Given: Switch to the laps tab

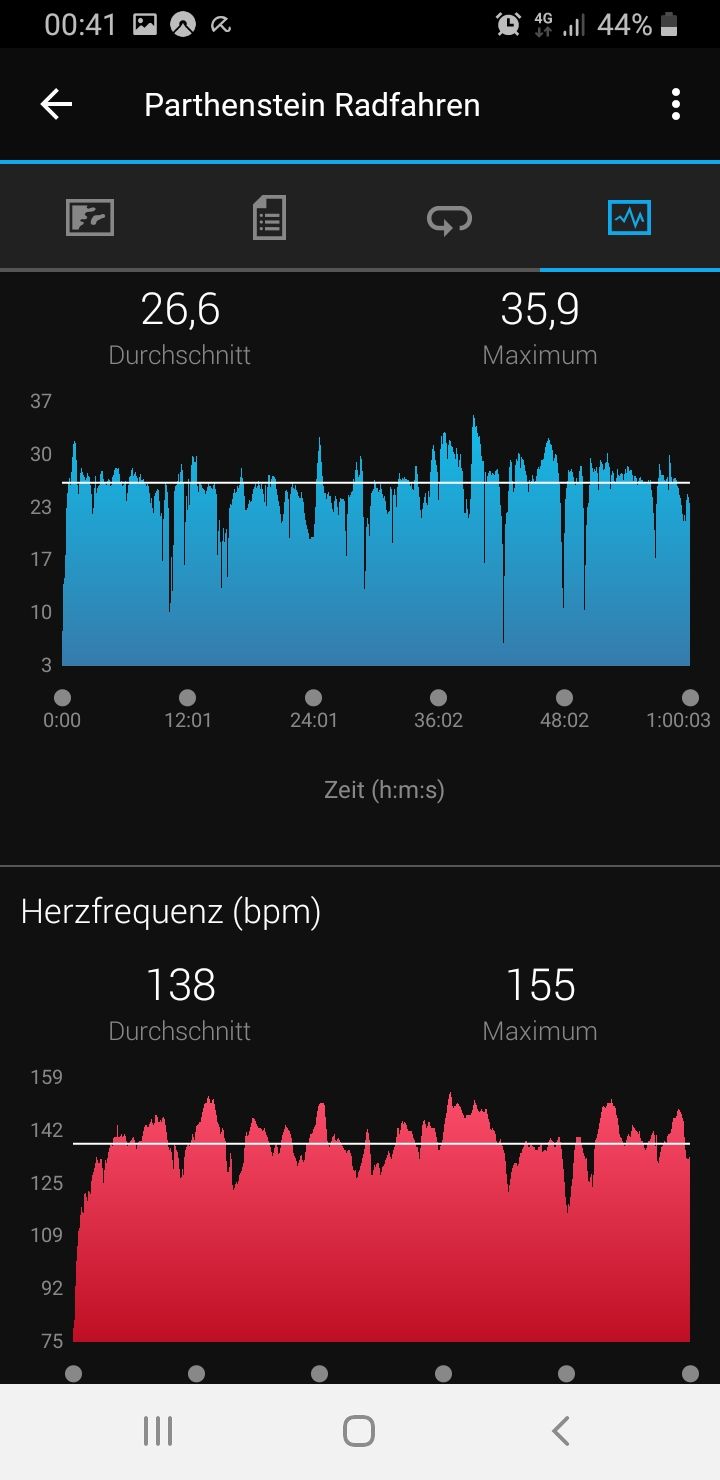Looking at the screenshot, I should pyautogui.click(x=449, y=217).
